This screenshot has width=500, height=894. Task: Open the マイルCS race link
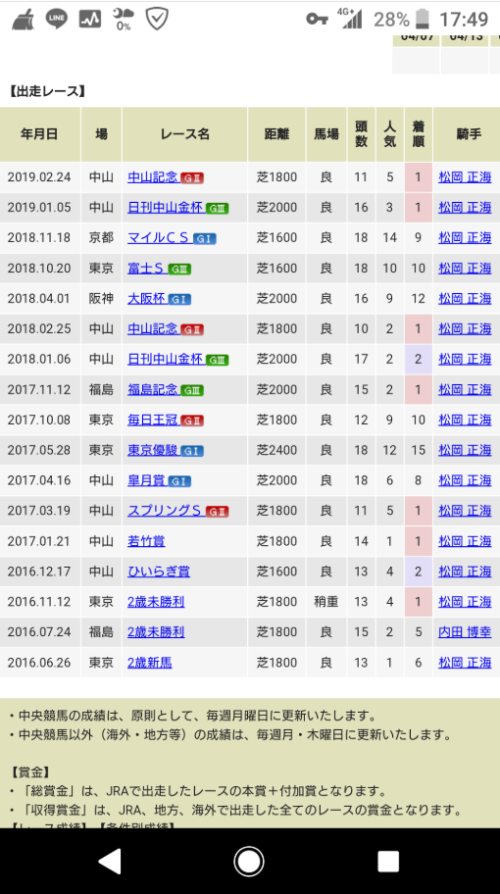coord(159,238)
